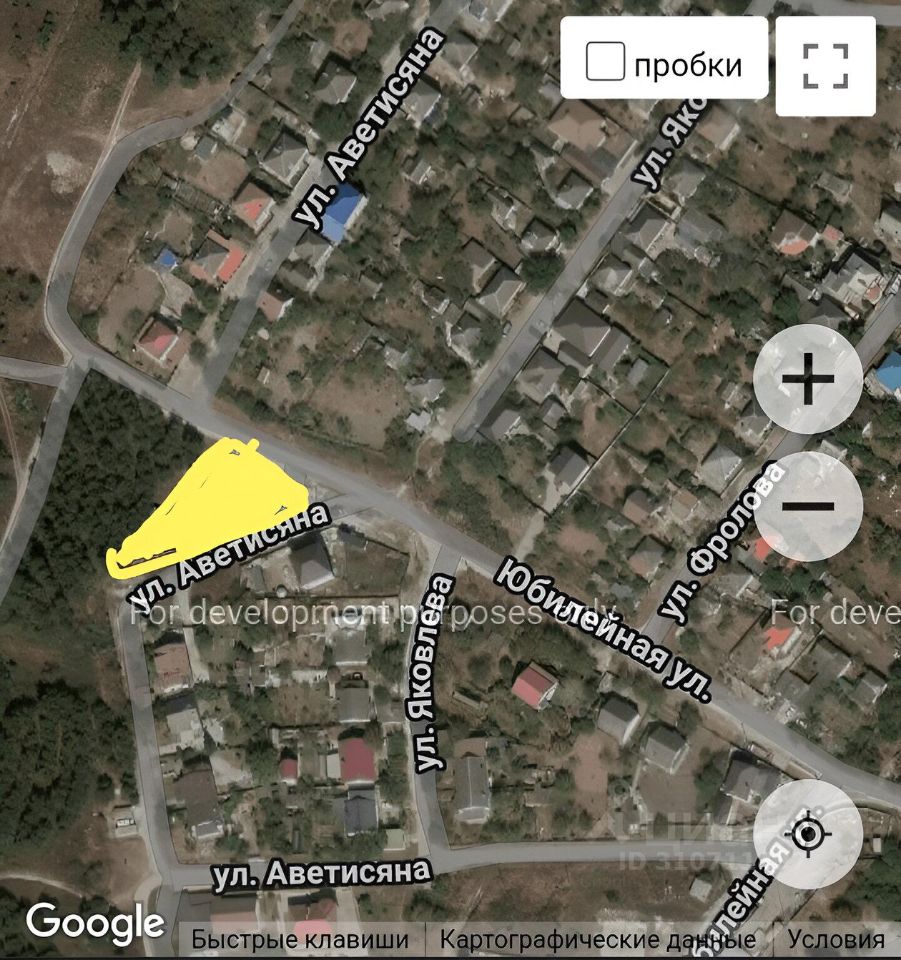901x960 pixels.
Task: Zoom in with the plus button
Action: (x=808, y=379)
